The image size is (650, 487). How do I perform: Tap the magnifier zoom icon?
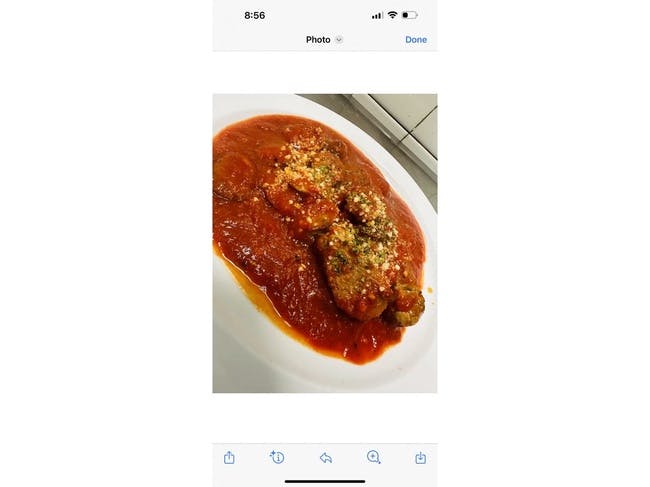click(373, 457)
